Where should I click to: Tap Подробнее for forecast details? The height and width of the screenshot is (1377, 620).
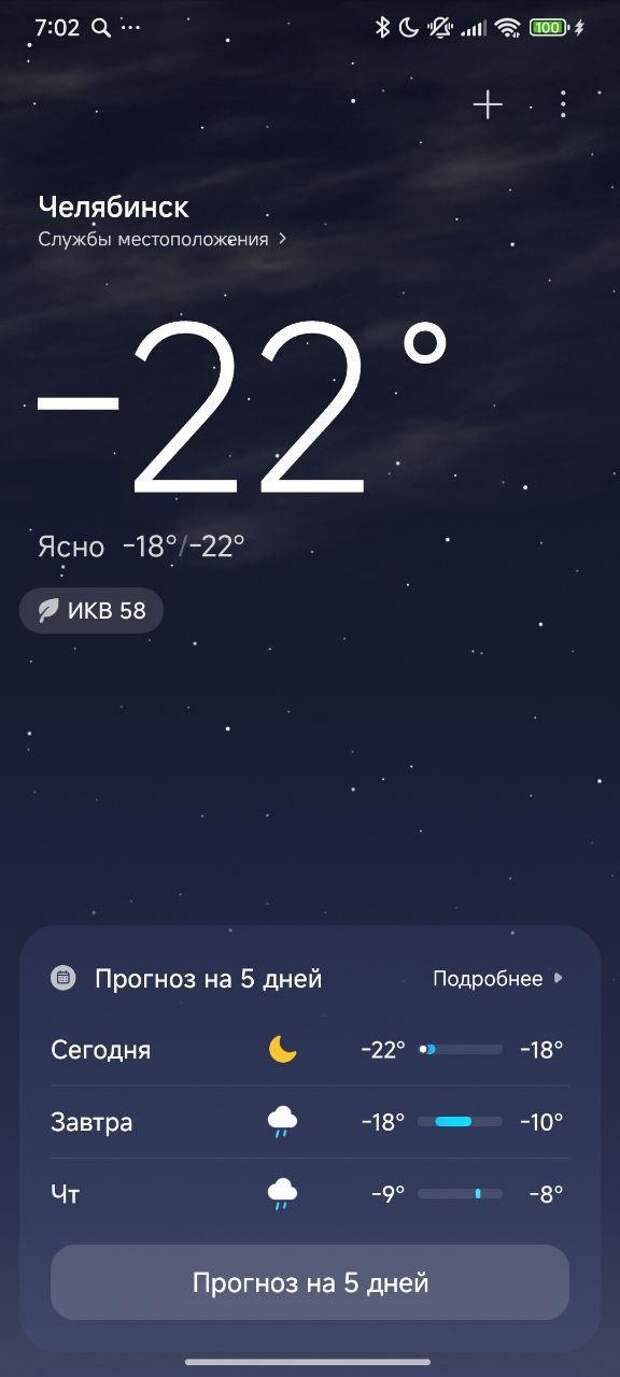(x=497, y=979)
